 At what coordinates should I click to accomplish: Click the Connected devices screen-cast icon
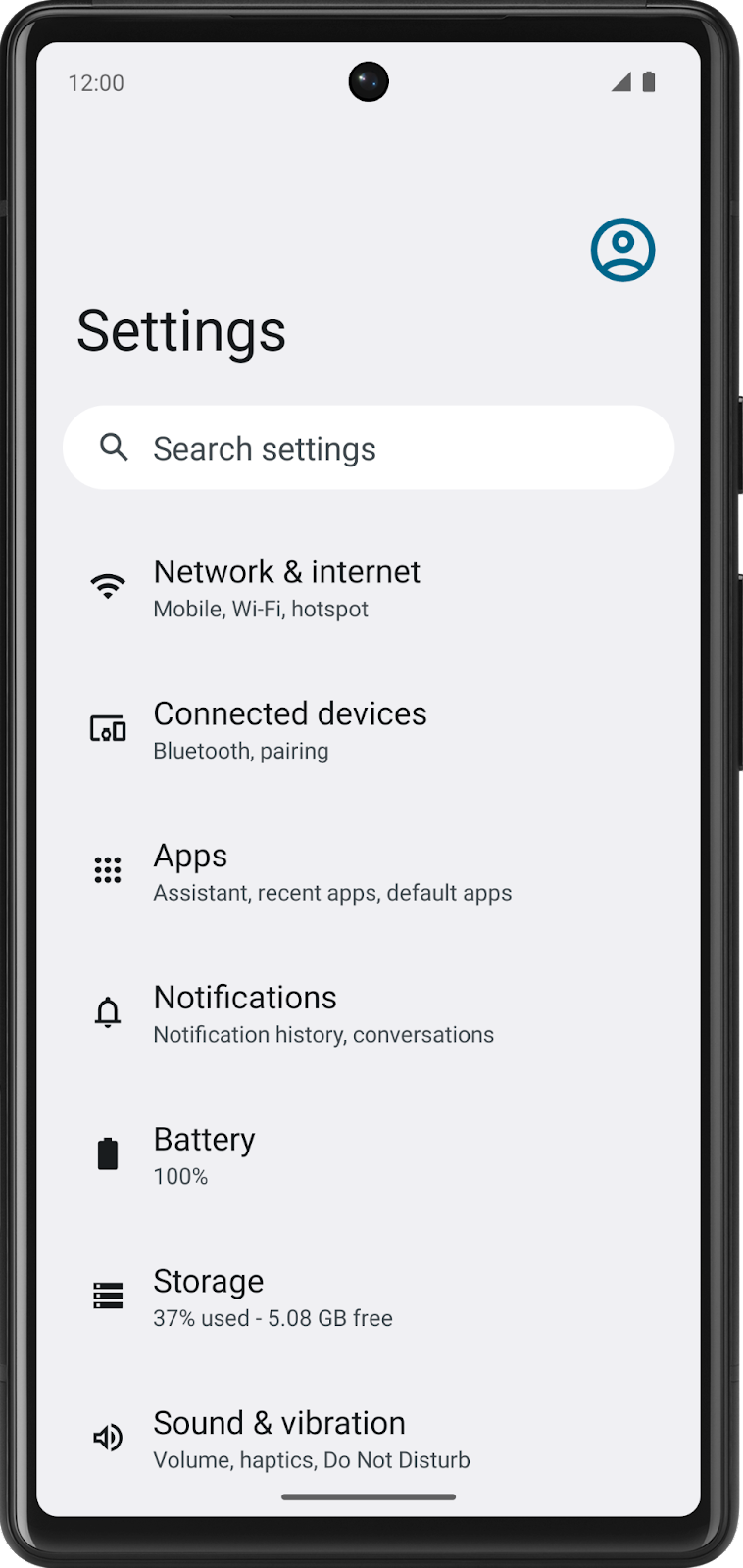point(108,729)
